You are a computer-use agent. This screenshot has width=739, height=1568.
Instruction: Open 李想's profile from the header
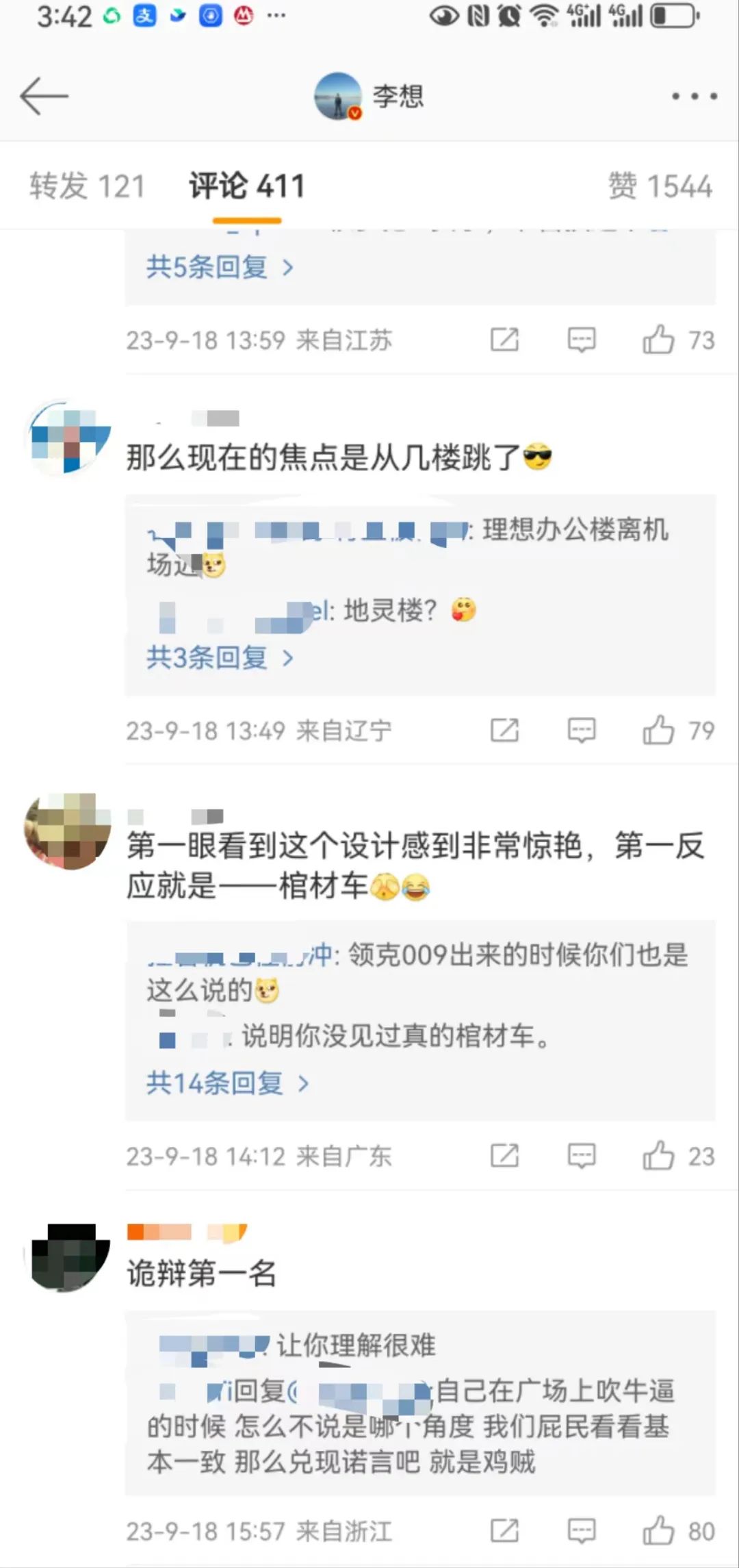click(x=369, y=96)
